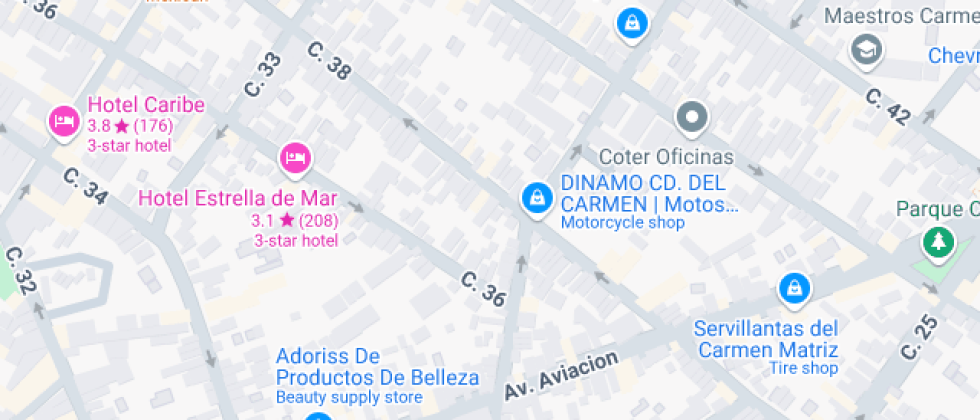
Task: Open the Hotel Caribe map pin
Action: (64, 122)
